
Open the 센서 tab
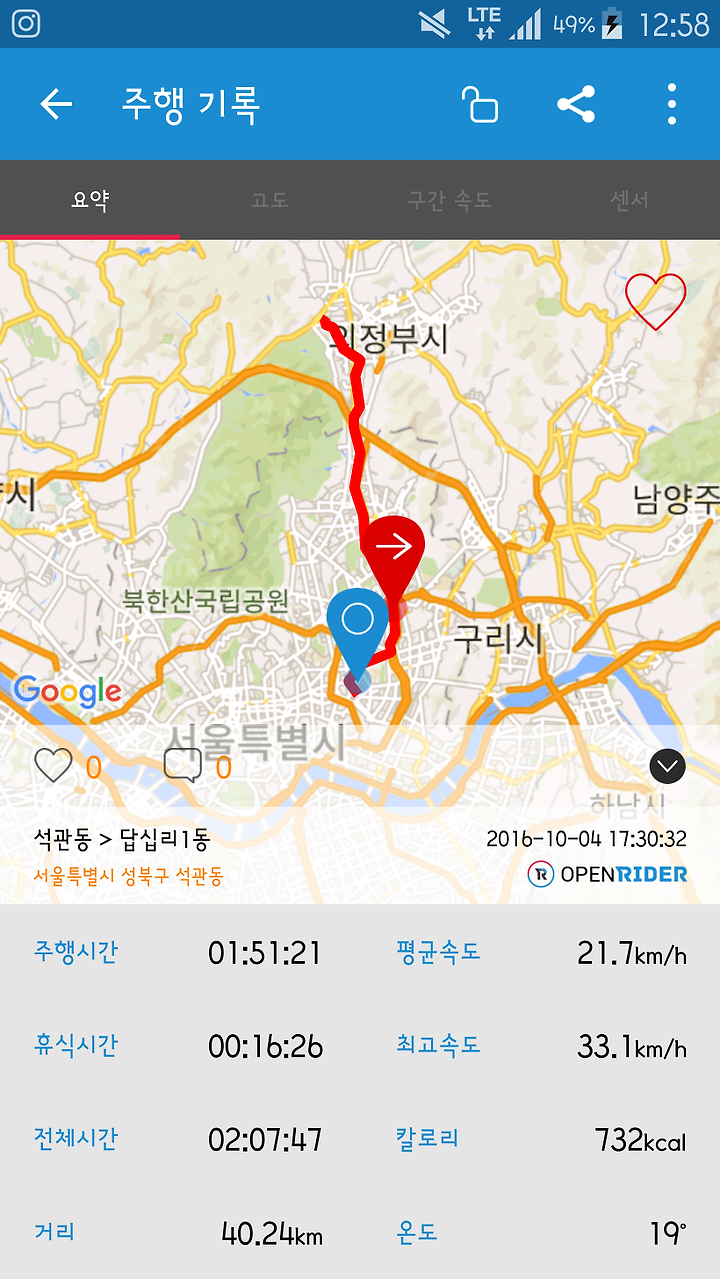[x=630, y=200]
